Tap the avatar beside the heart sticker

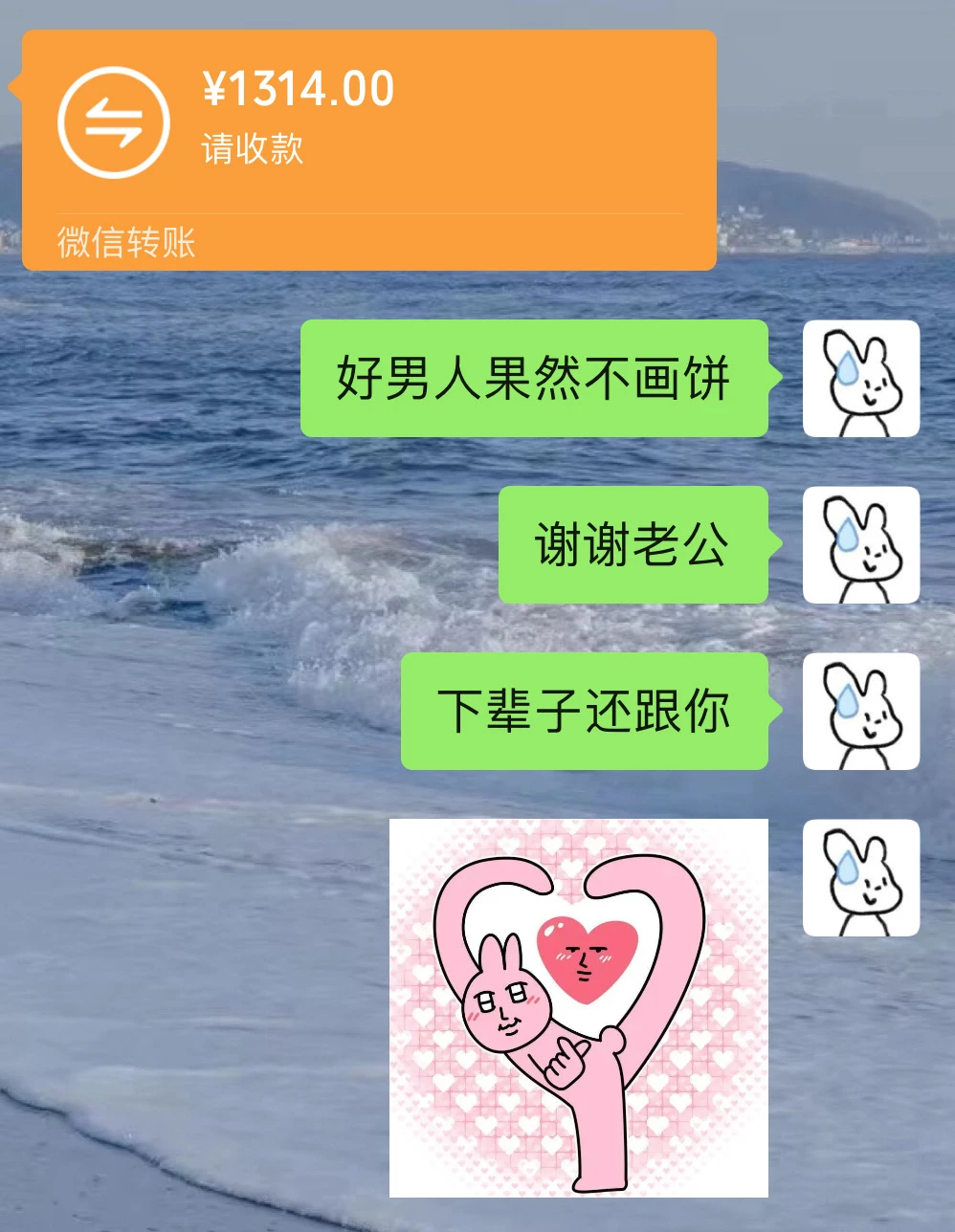(x=860, y=879)
